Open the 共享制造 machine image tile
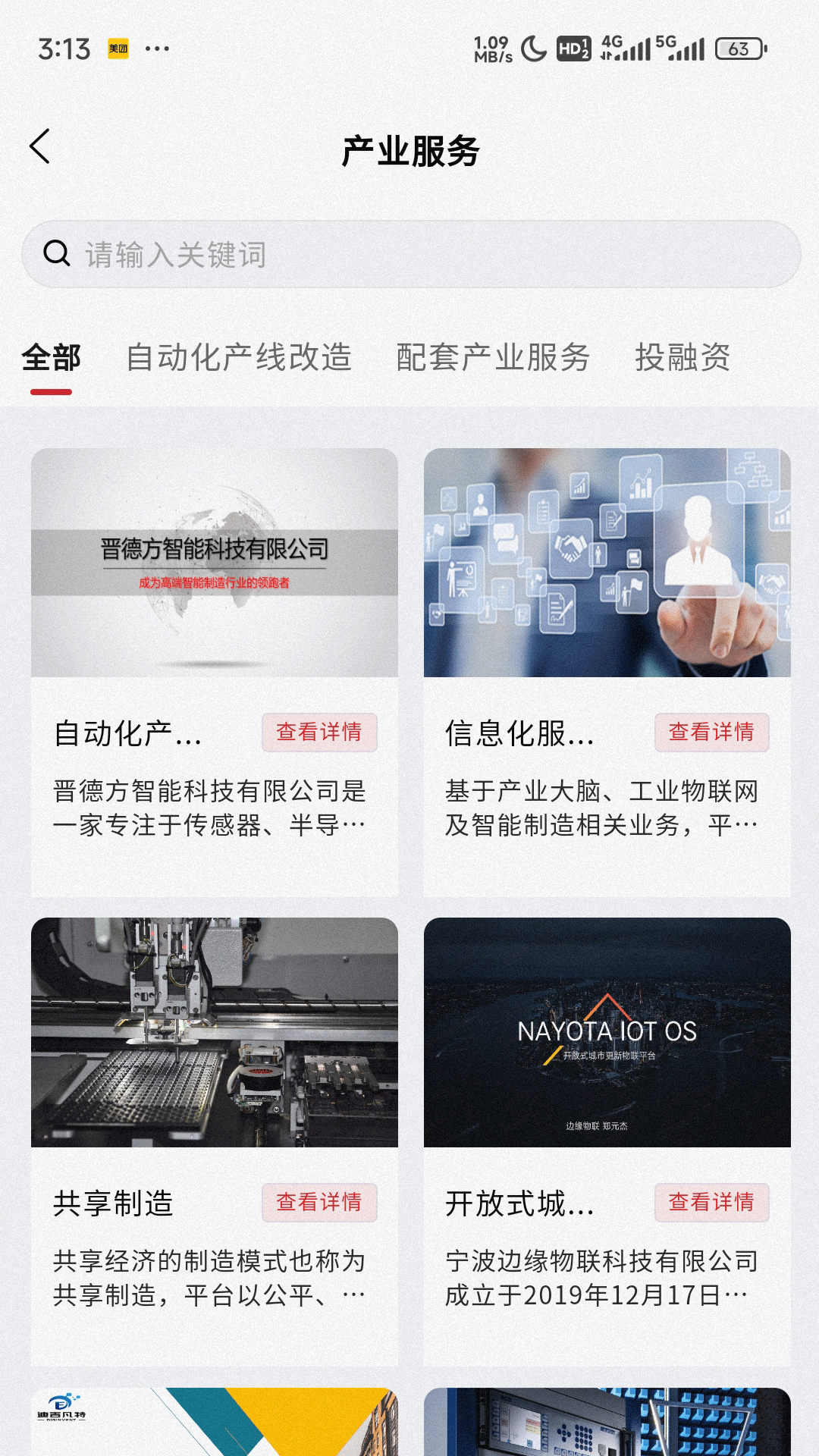Screen dimensions: 819x1456 coord(215,1032)
